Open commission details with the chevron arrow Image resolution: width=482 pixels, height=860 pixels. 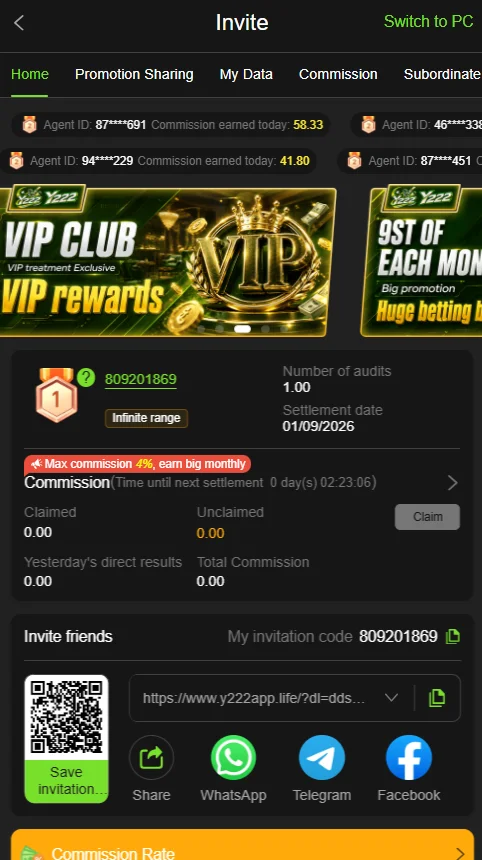[x=452, y=483]
